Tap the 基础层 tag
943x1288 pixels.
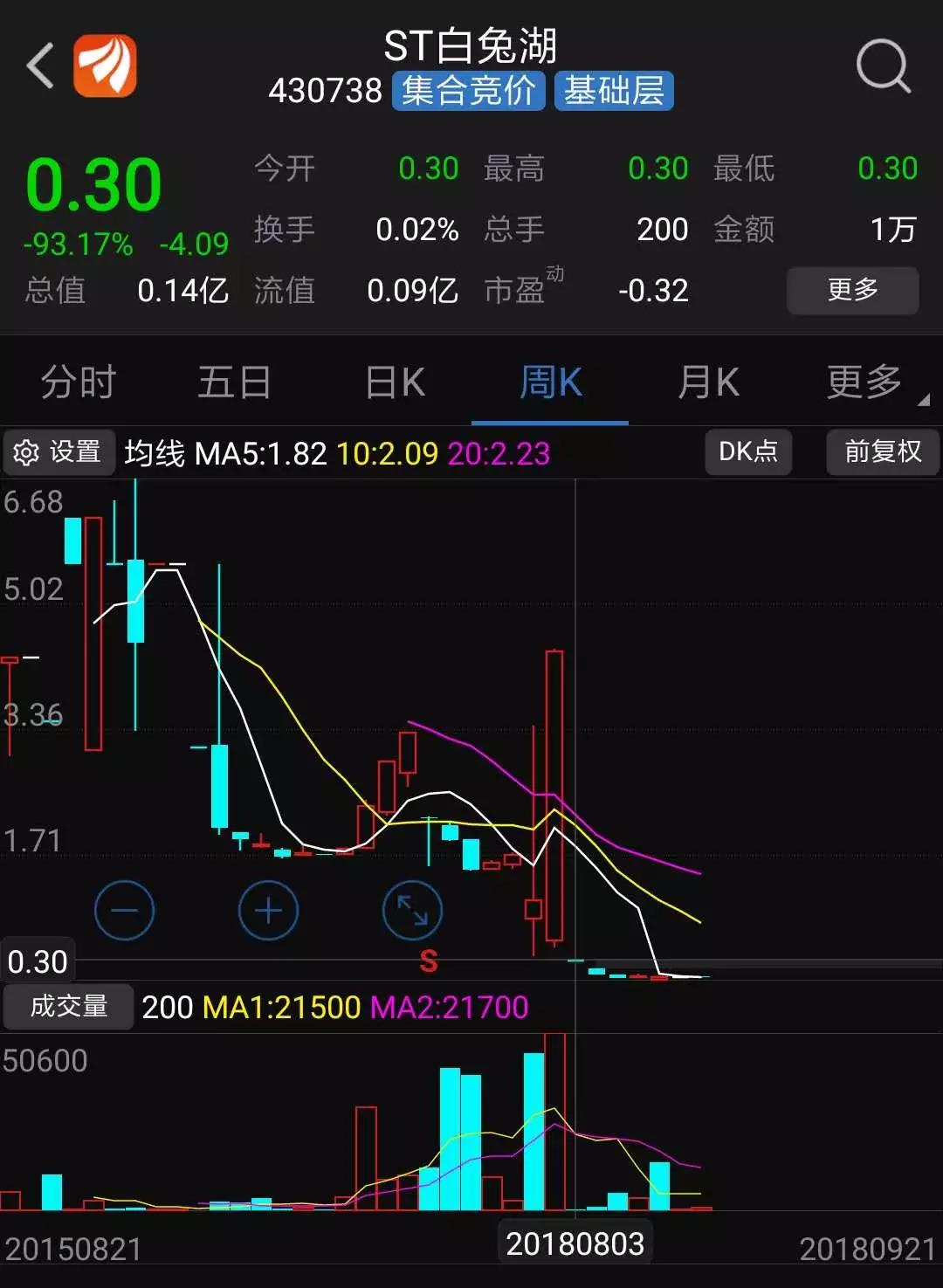pyautogui.click(x=614, y=91)
